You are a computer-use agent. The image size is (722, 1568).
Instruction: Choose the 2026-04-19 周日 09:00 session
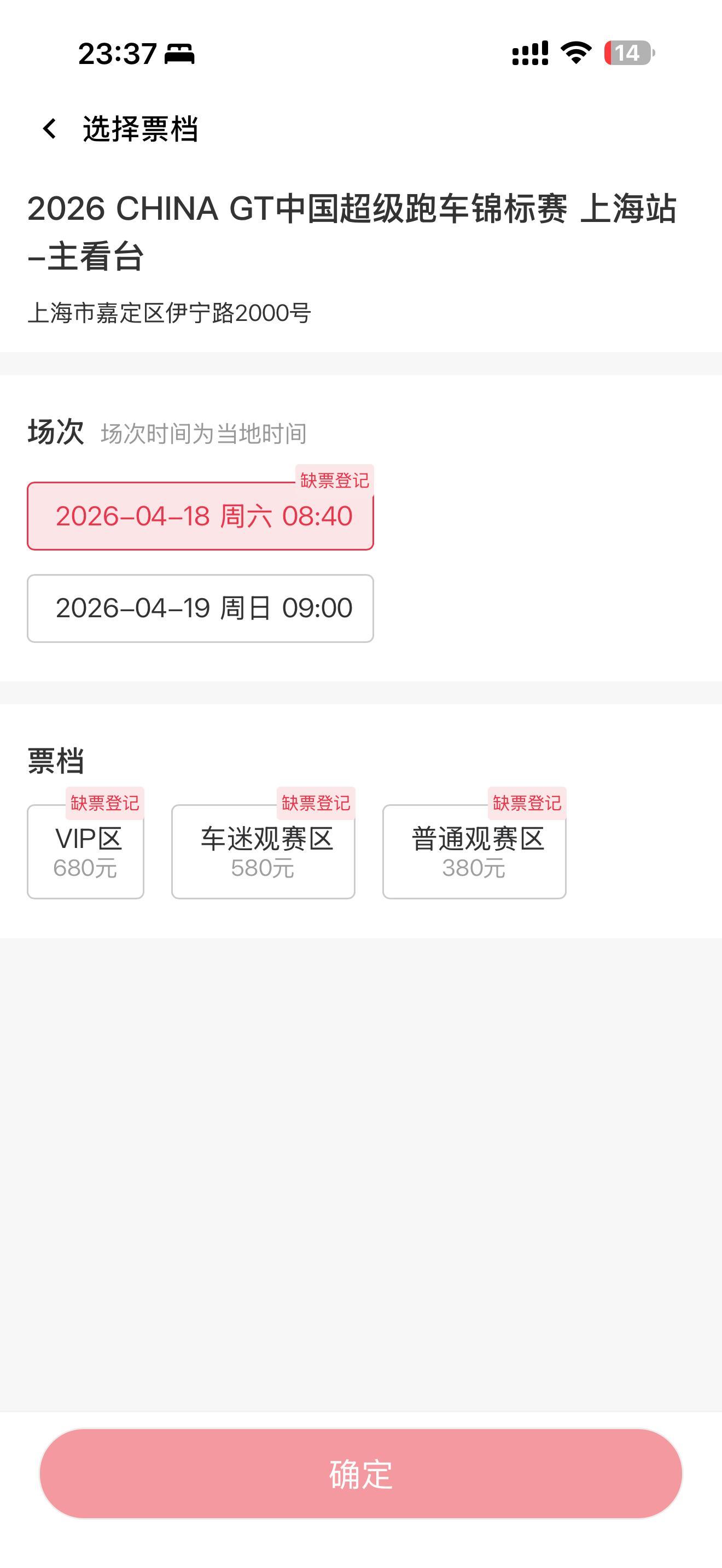pos(200,608)
